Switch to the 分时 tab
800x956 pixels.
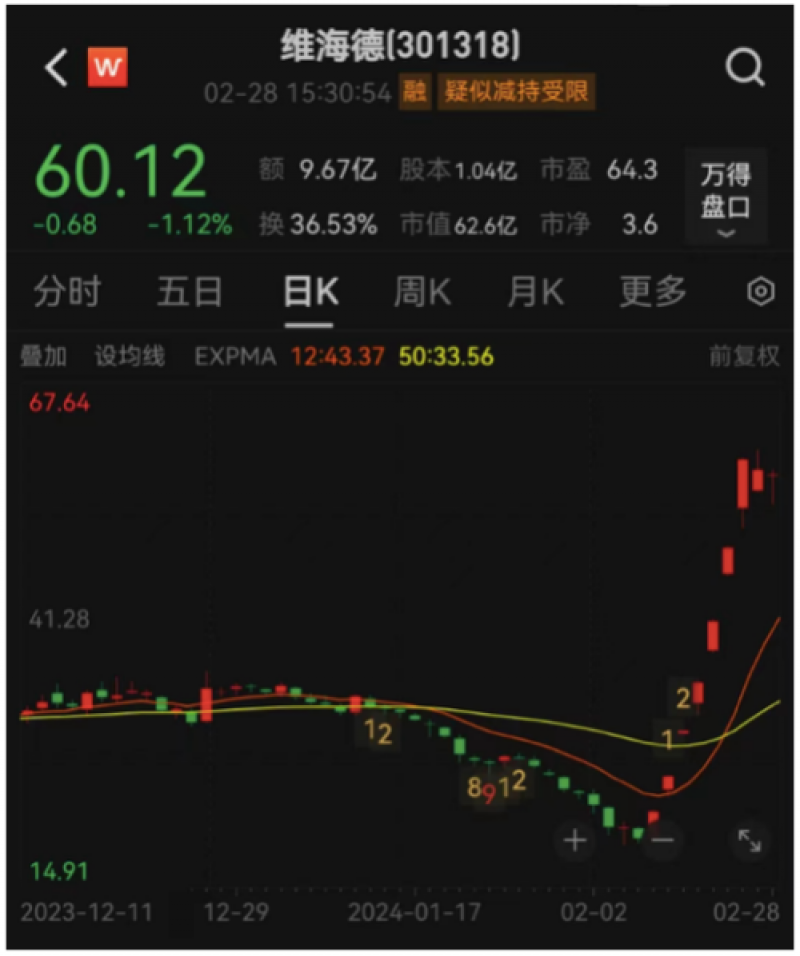point(67,290)
